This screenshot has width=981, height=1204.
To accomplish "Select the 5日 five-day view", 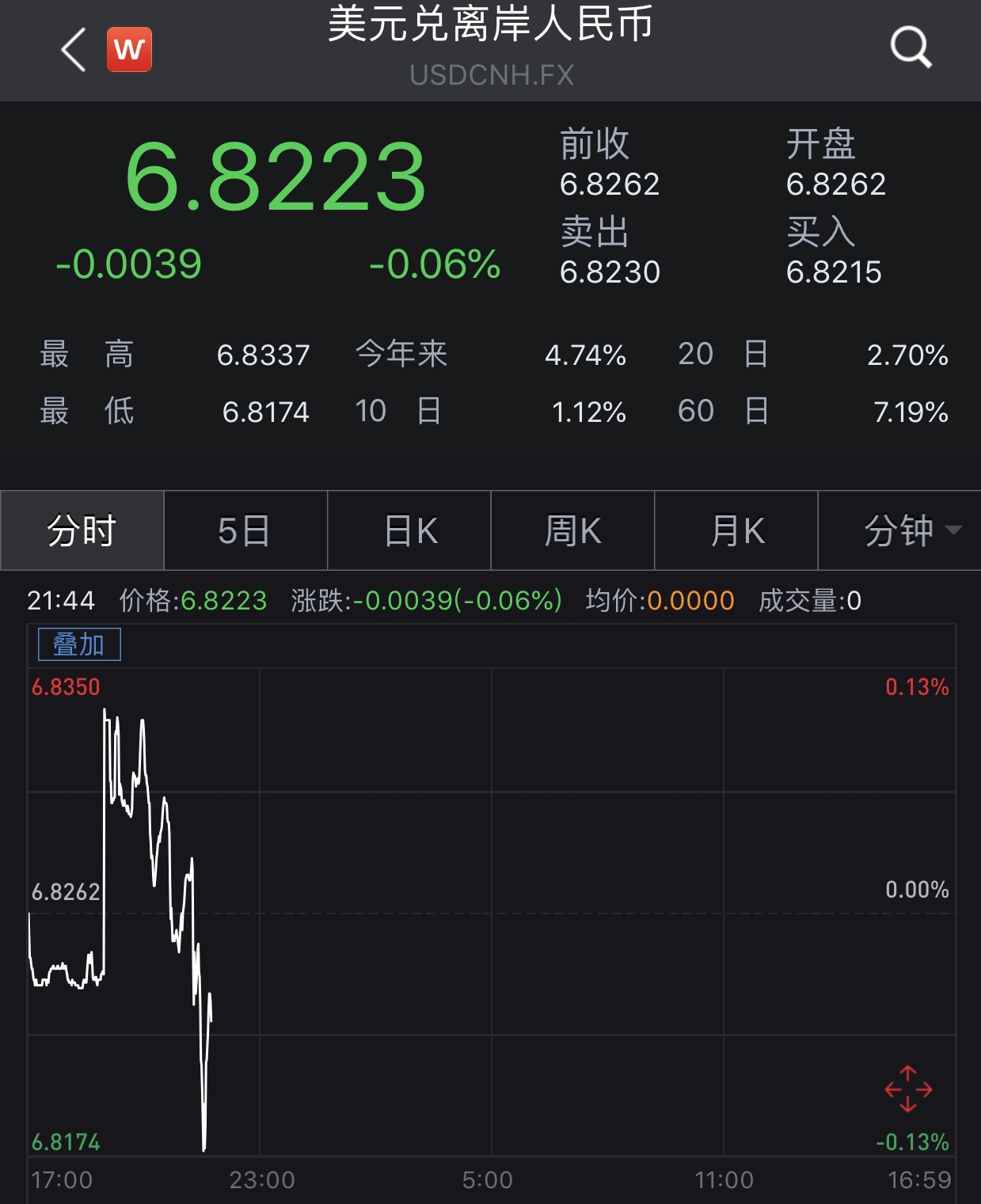I will pos(245,530).
